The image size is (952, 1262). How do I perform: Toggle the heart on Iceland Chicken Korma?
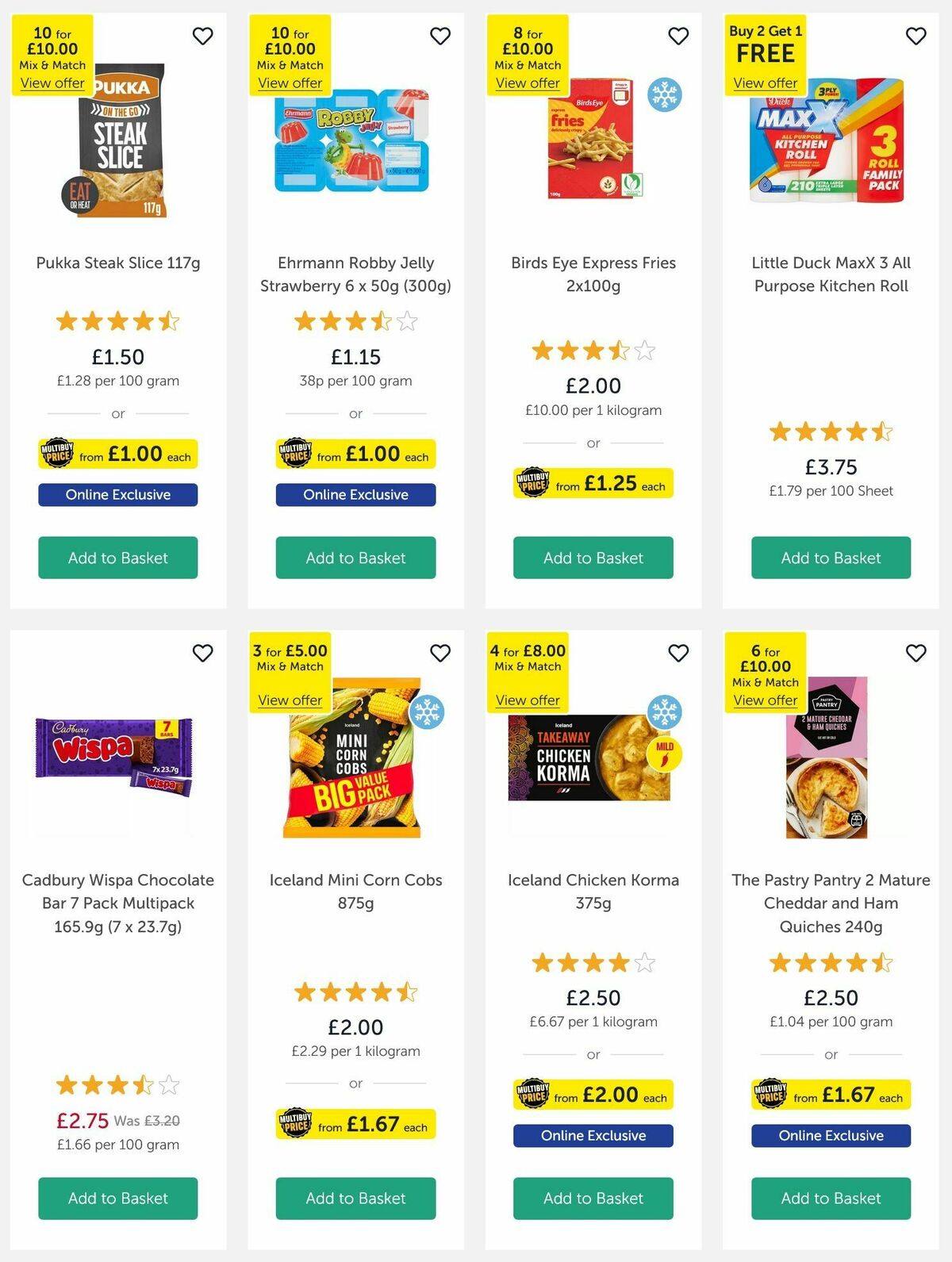pyautogui.click(x=678, y=653)
